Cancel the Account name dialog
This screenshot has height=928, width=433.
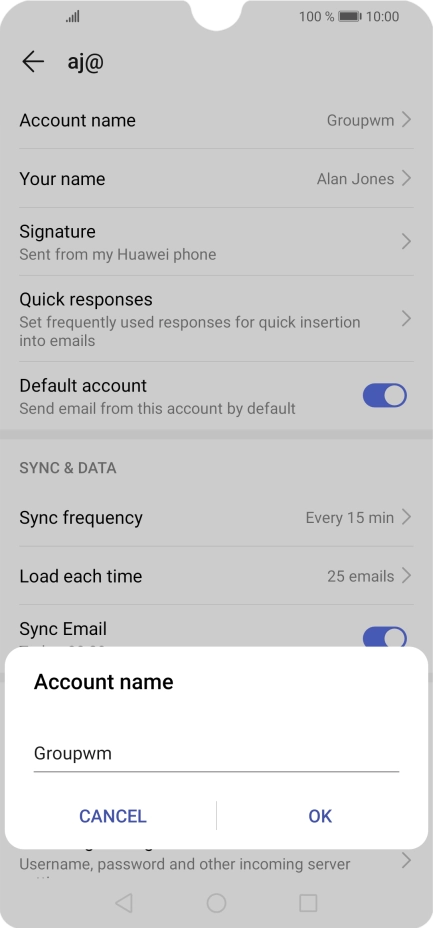point(112,816)
